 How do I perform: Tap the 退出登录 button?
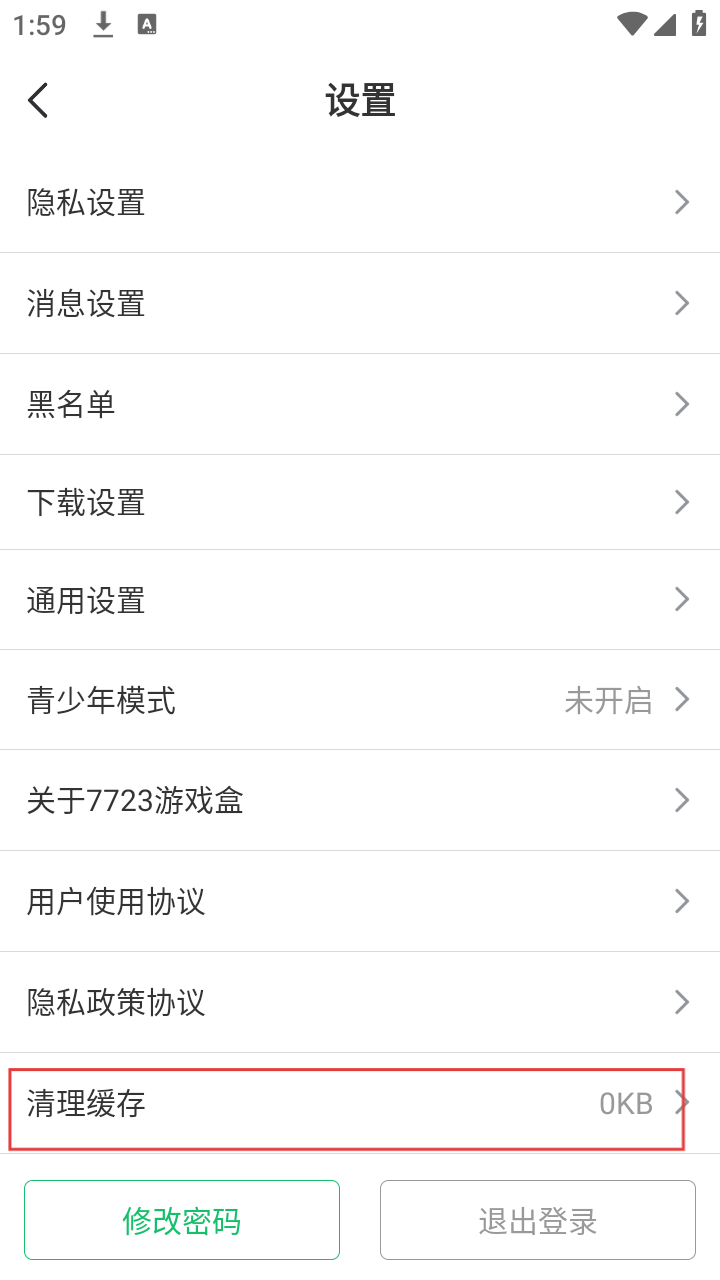click(538, 1220)
